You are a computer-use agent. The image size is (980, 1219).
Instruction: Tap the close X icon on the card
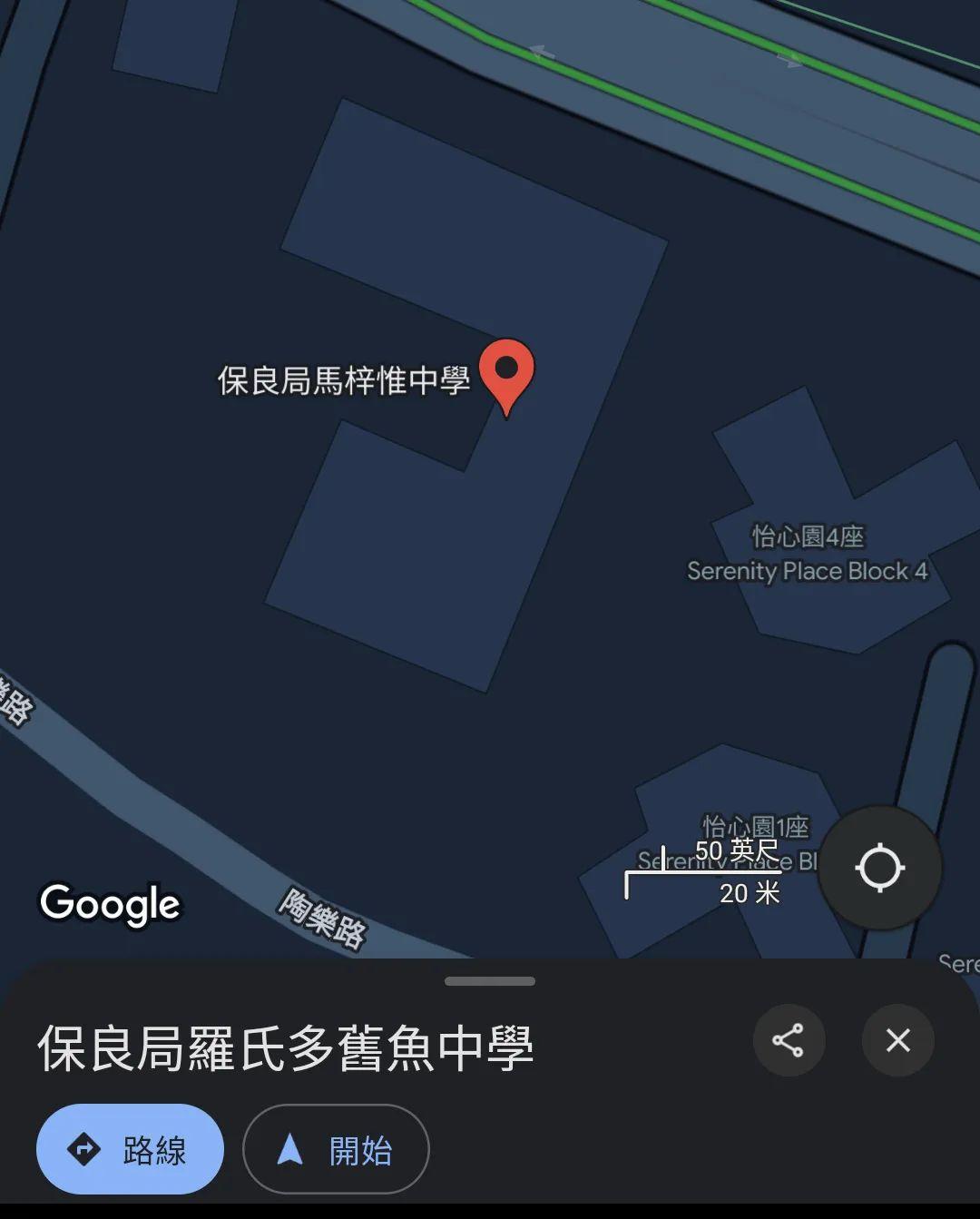pos(897,1041)
